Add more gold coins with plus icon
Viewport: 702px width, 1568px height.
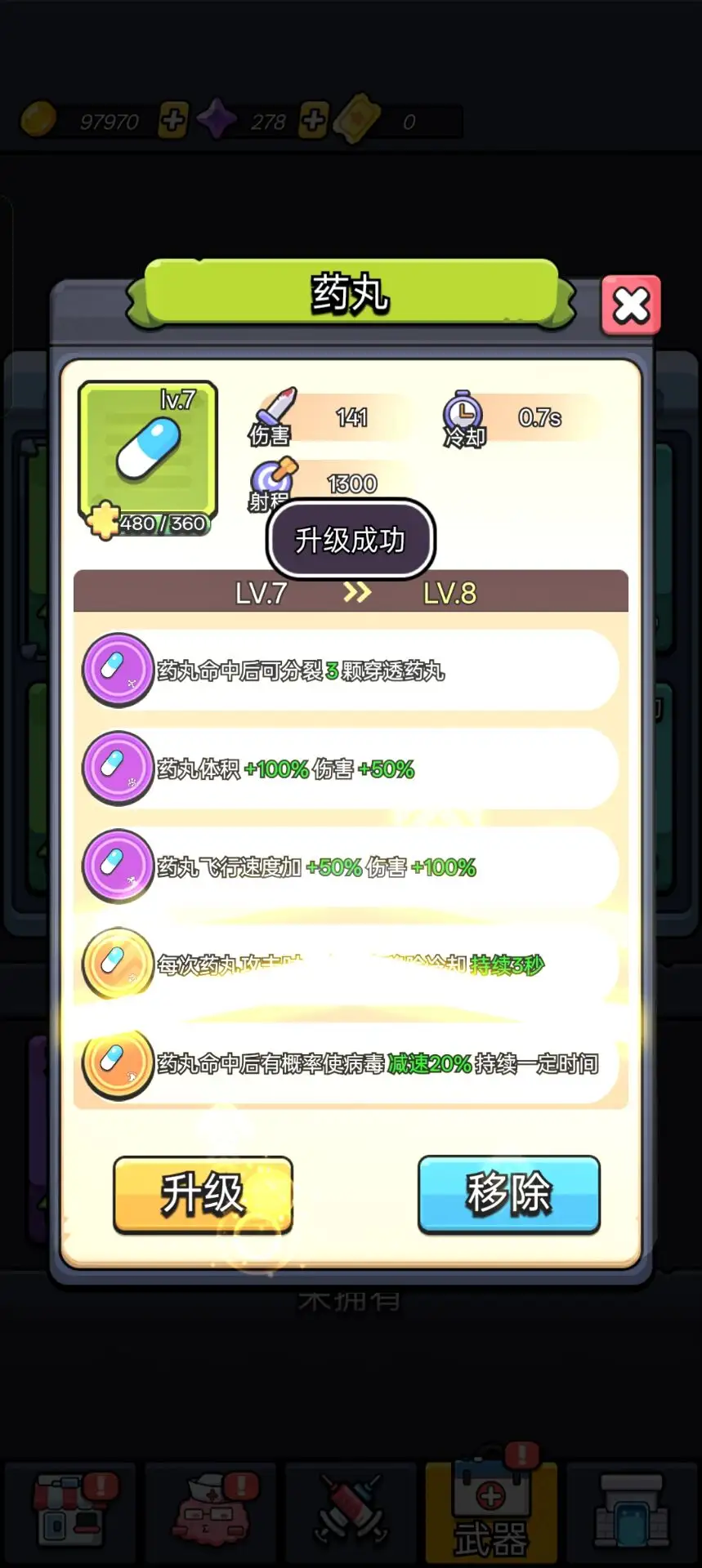coord(172,121)
